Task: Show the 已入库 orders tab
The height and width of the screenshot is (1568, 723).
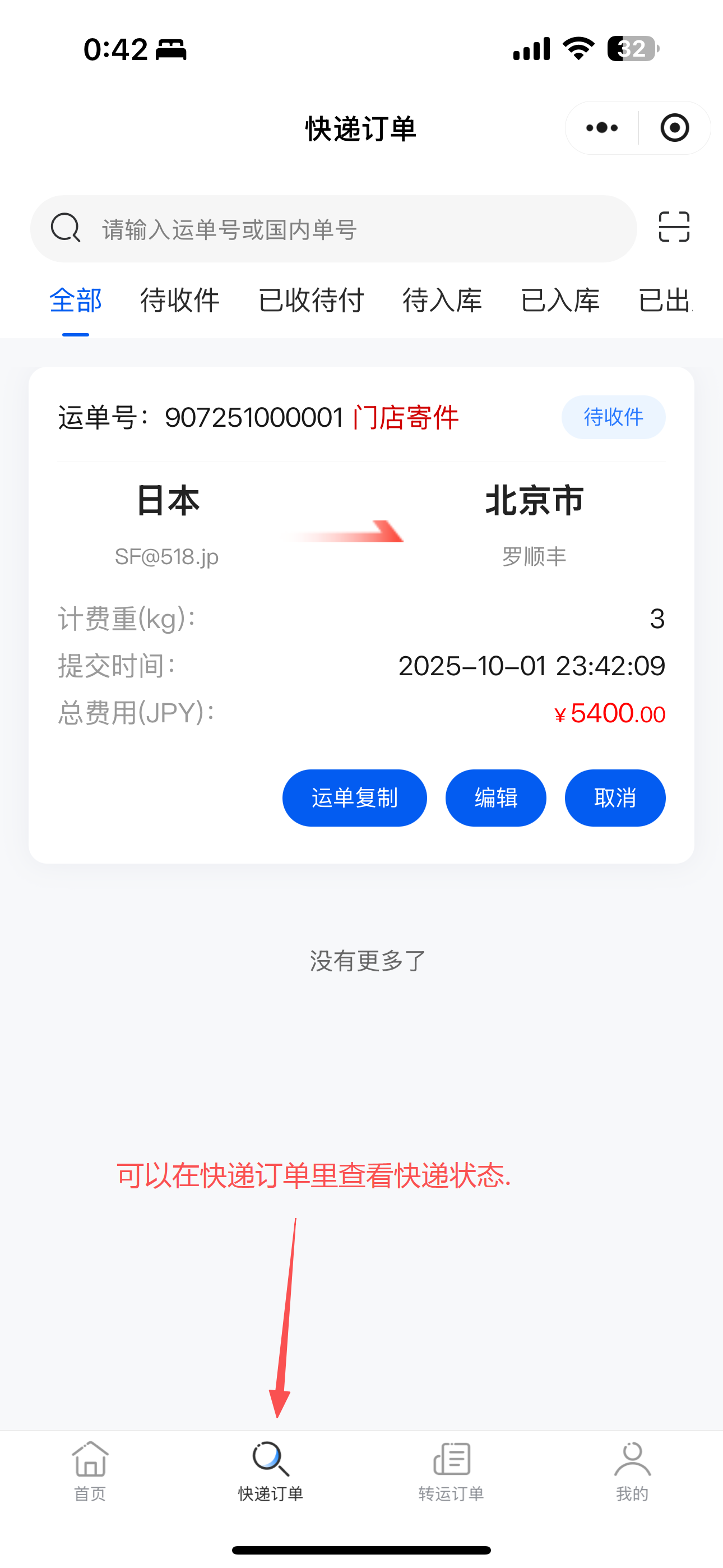Action: click(560, 301)
